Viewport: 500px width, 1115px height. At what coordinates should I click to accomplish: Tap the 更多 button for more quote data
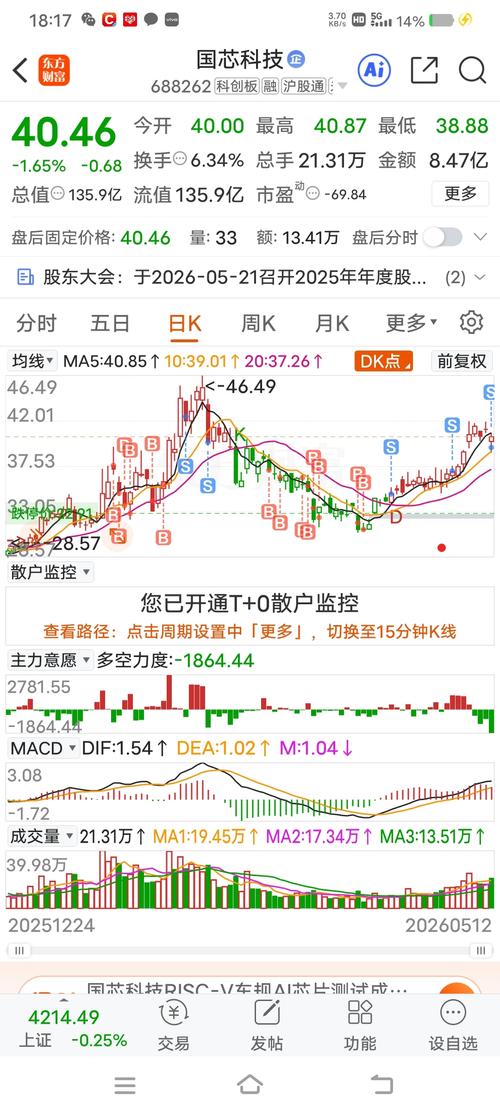[460, 193]
